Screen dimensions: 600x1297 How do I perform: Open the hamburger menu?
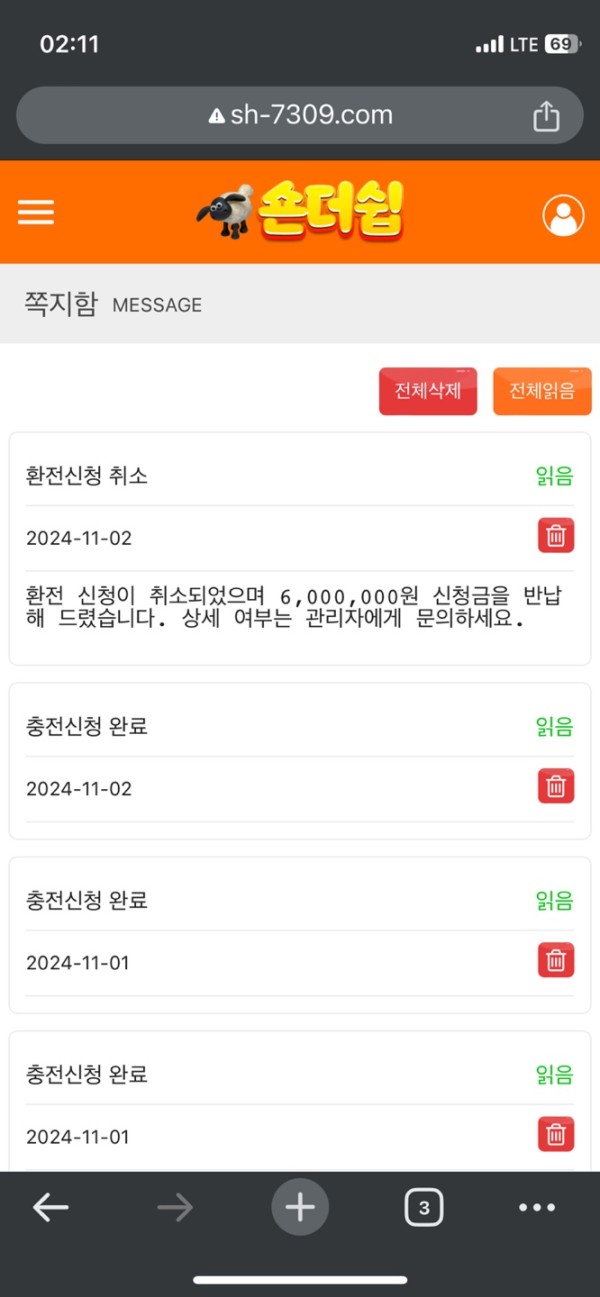coord(36,212)
